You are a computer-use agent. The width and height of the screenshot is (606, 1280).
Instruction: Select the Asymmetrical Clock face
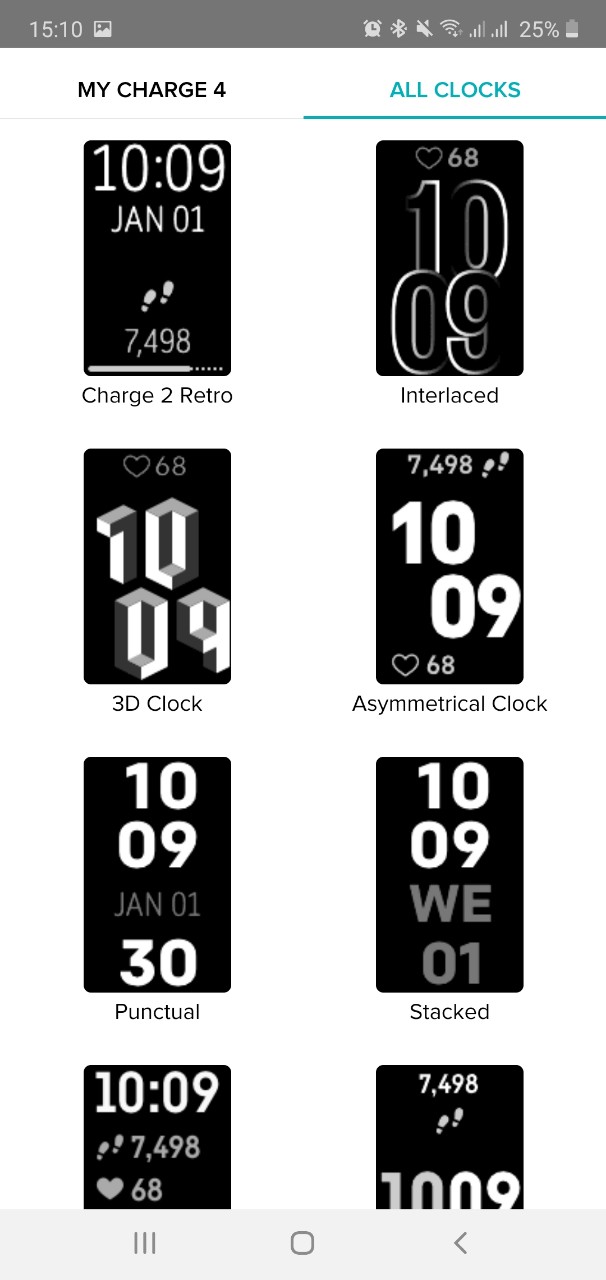coord(449,566)
